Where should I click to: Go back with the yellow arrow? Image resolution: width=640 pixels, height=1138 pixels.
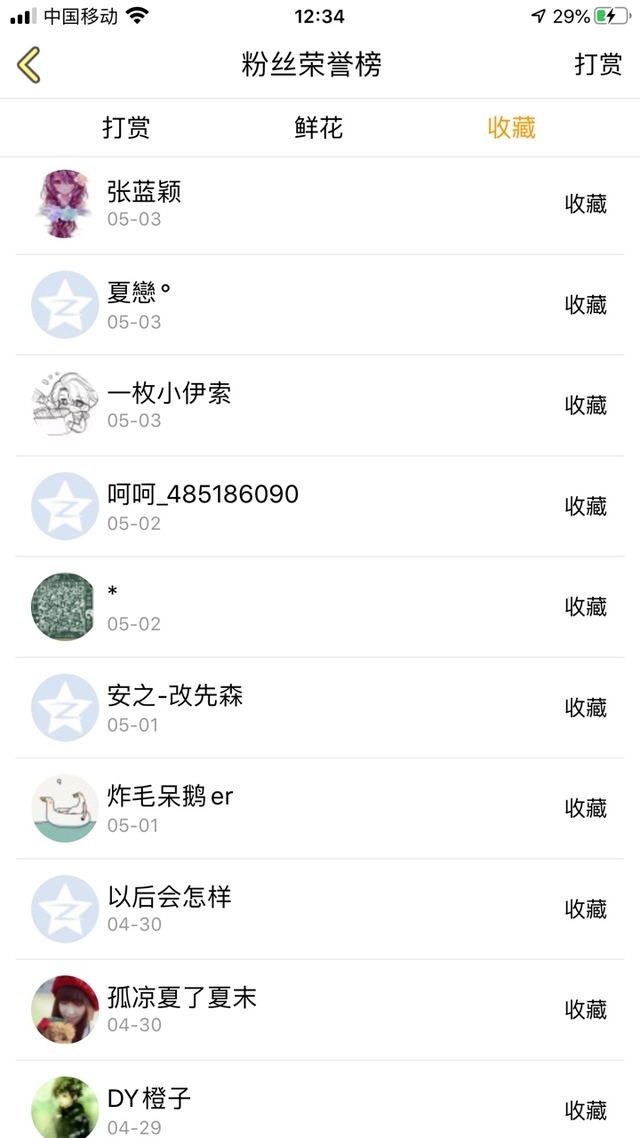pyautogui.click(x=29, y=65)
